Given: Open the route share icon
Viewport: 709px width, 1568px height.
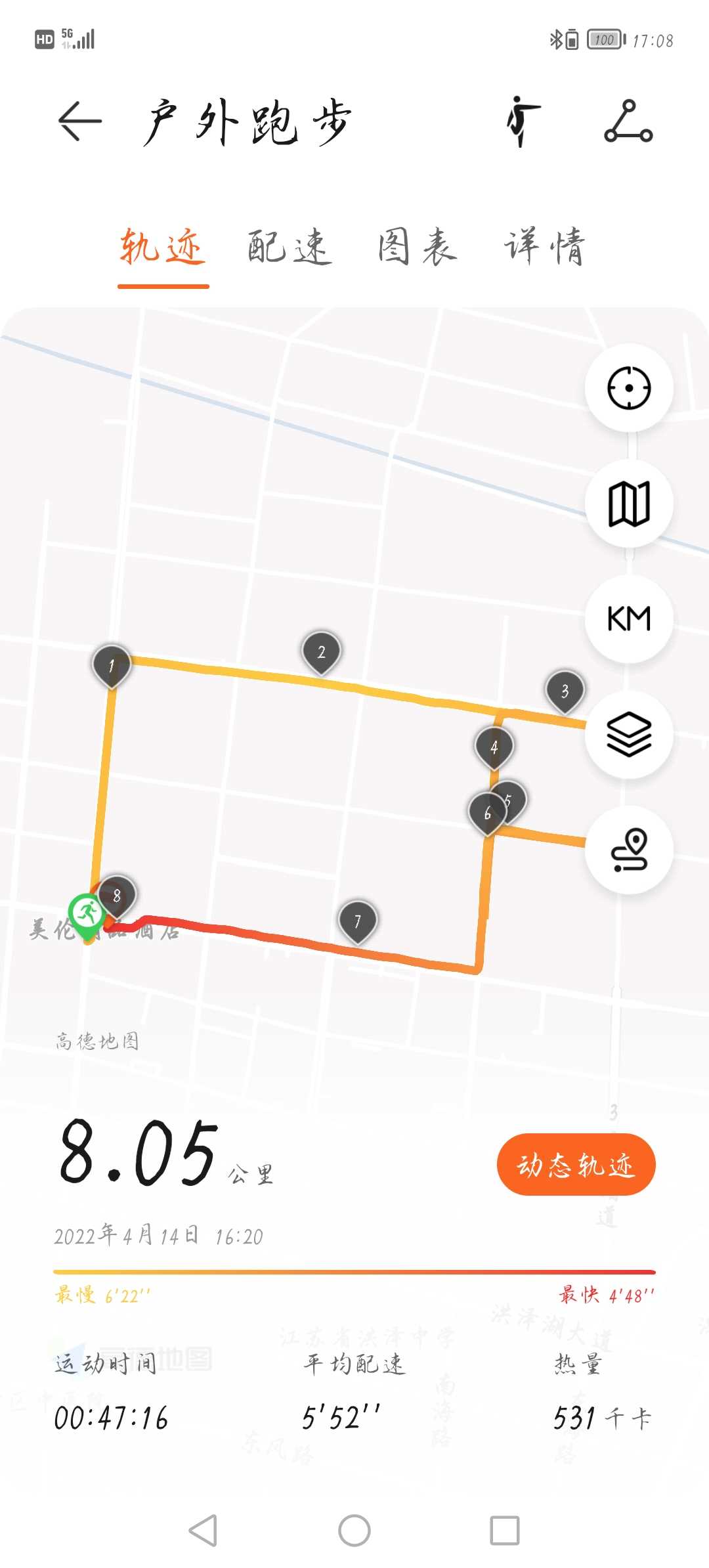Looking at the screenshot, I should tap(628, 121).
